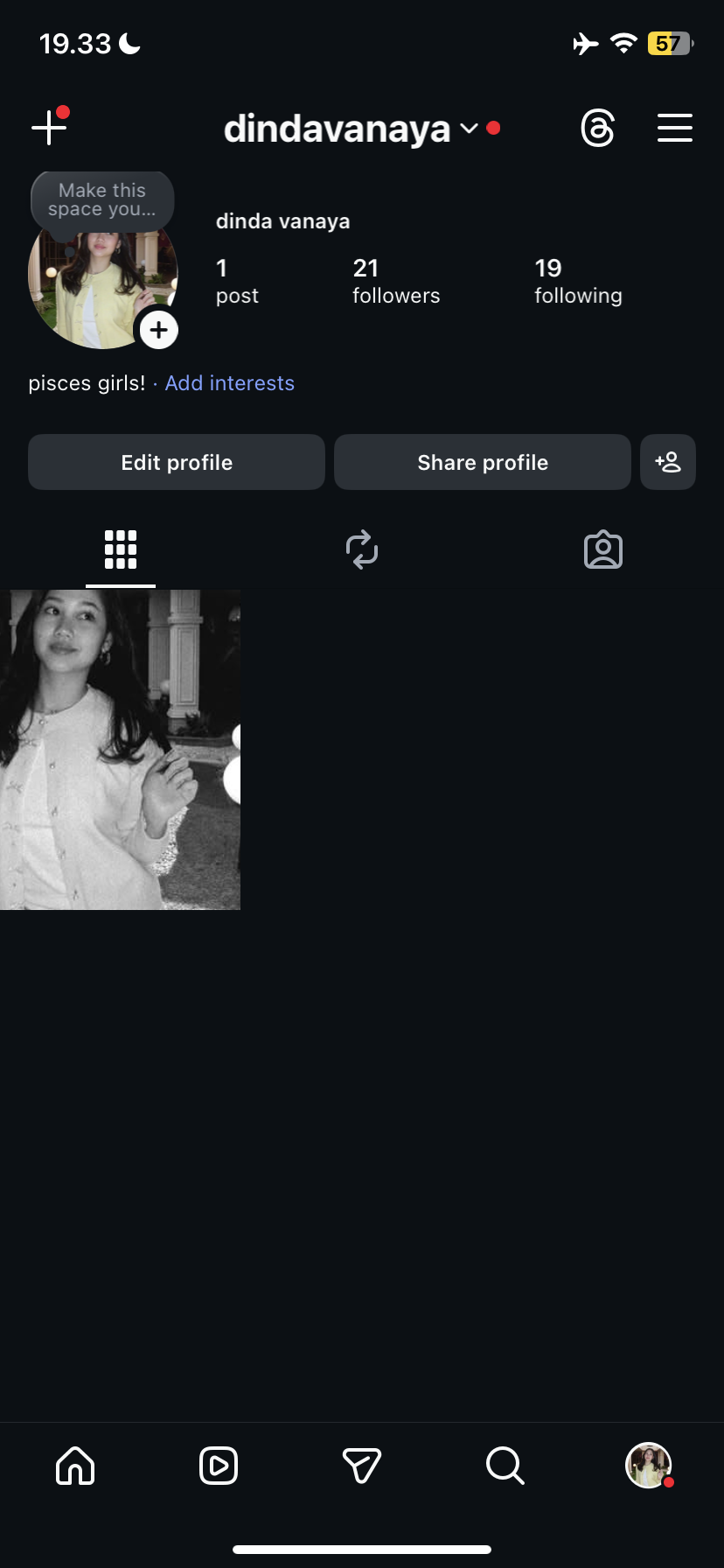The image size is (724, 1568).
Task: Switch to the posts grid tab
Action: [x=121, y=549]
